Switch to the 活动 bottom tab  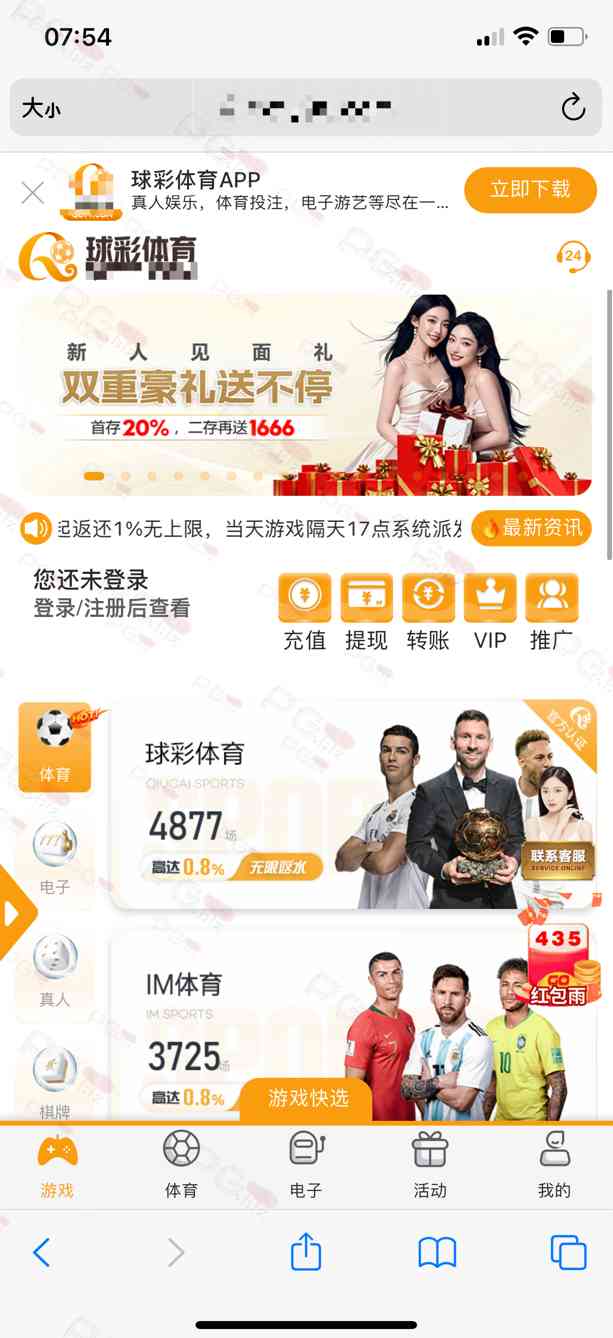pos(430,1163)
